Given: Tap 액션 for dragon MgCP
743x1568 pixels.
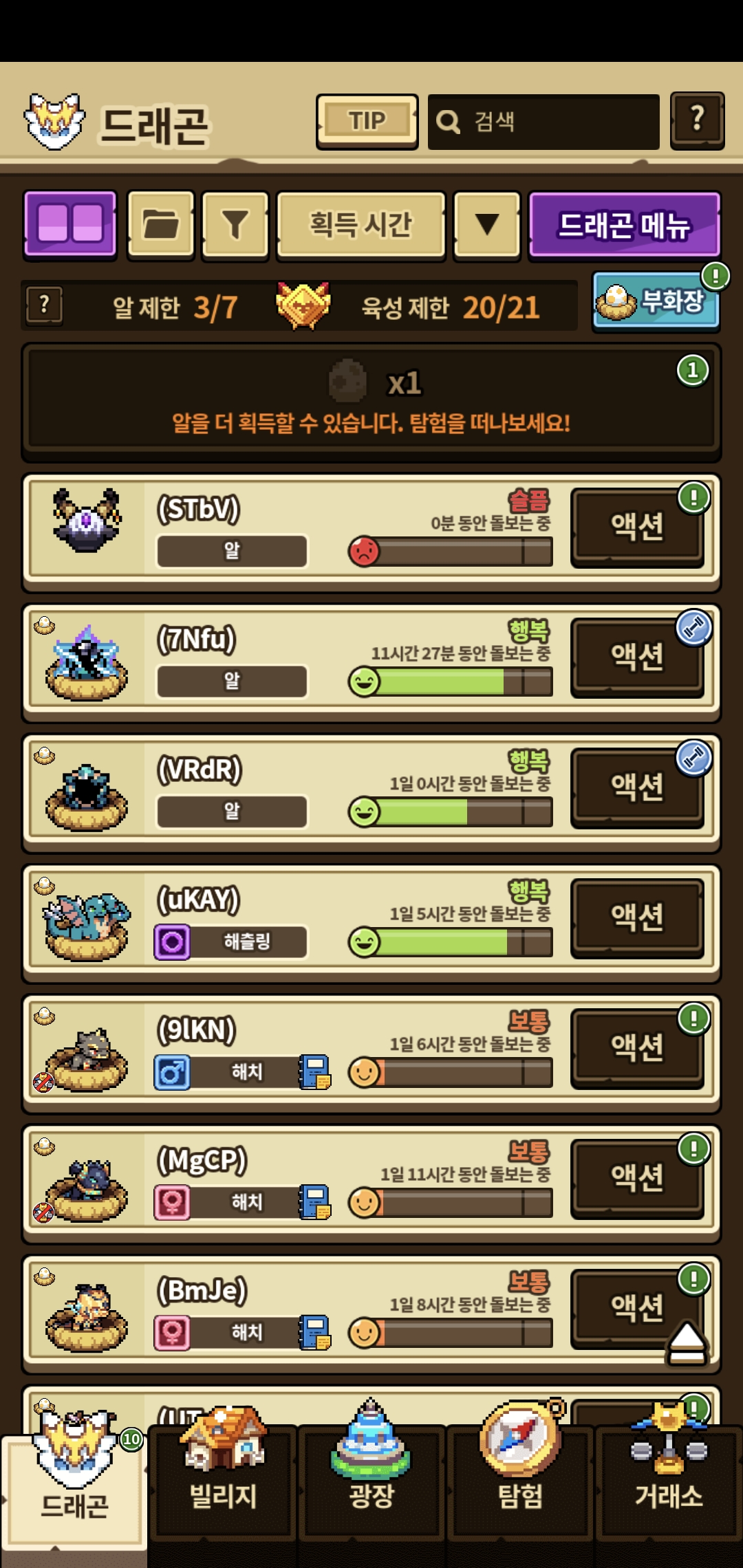Looking at the screenshot, I should click(637, 1177).
